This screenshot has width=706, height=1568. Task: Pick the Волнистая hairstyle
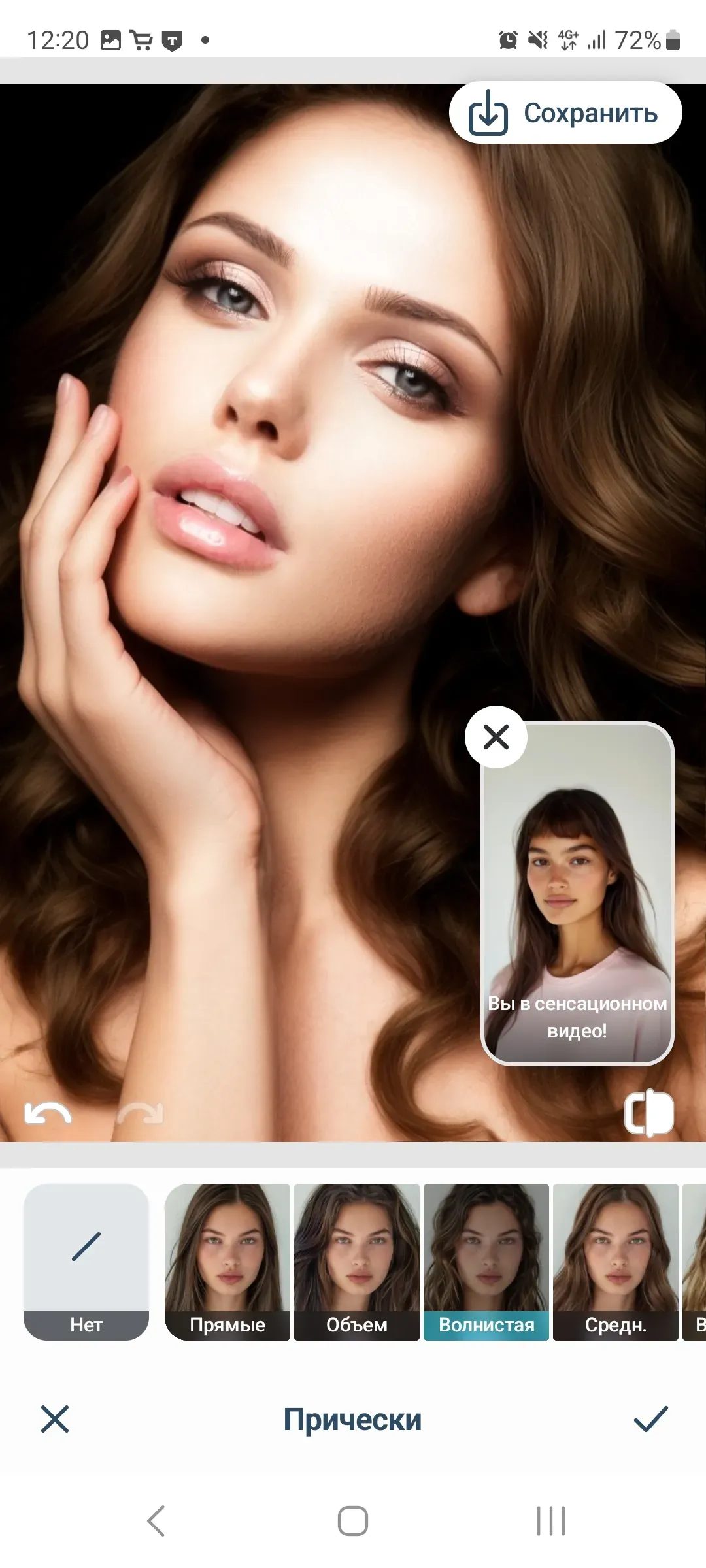click(486, 1262)
